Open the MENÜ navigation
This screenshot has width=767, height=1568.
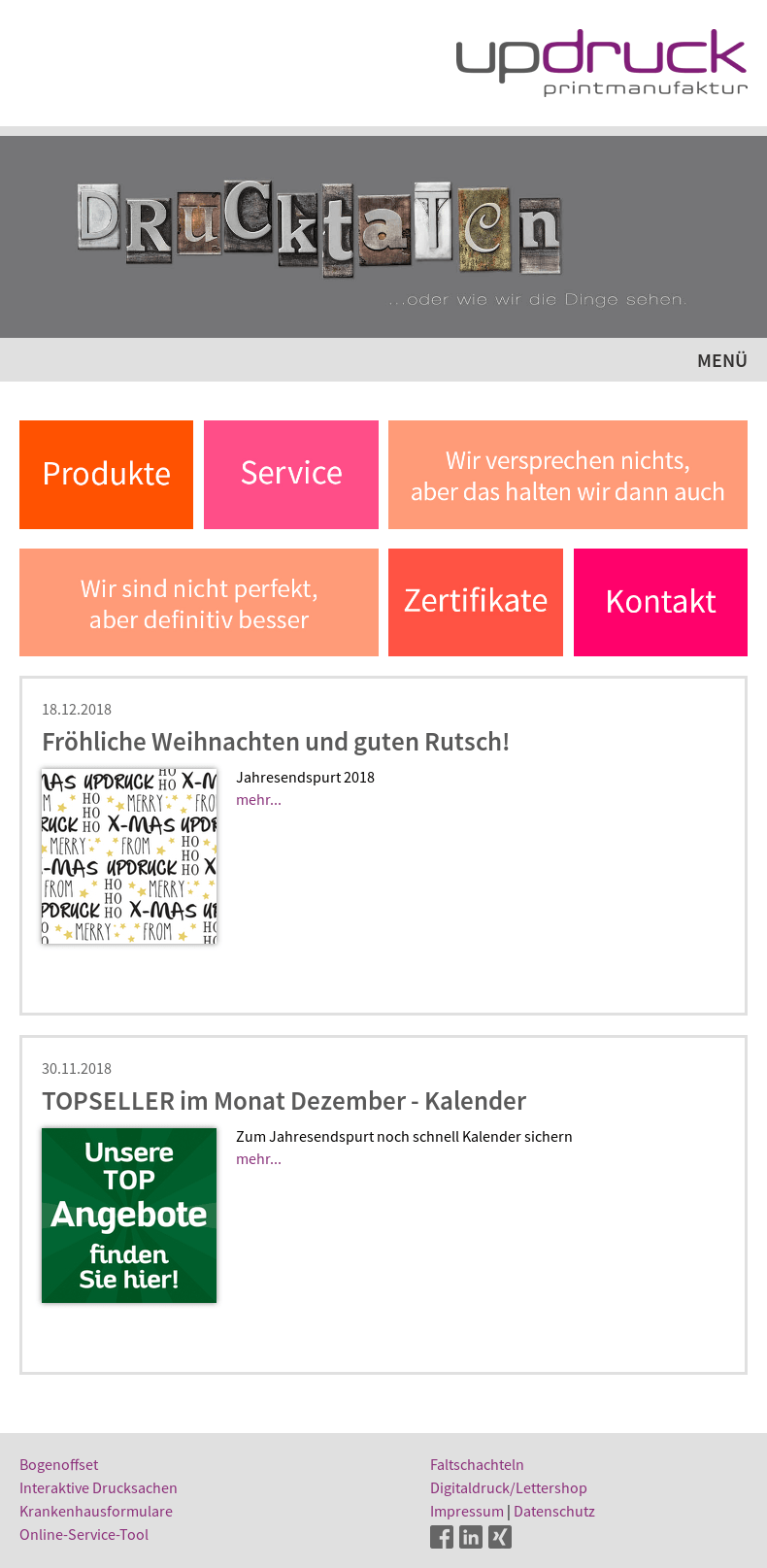721,360
